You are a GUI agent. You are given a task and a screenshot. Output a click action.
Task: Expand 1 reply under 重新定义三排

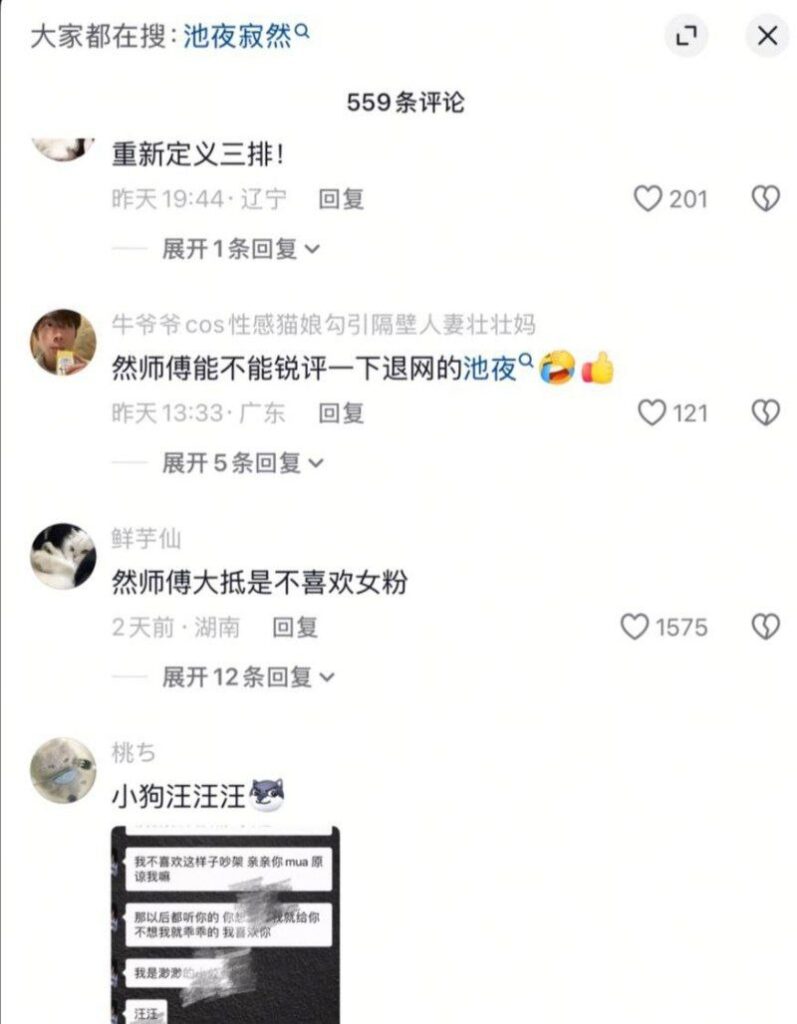coord(240,249)
